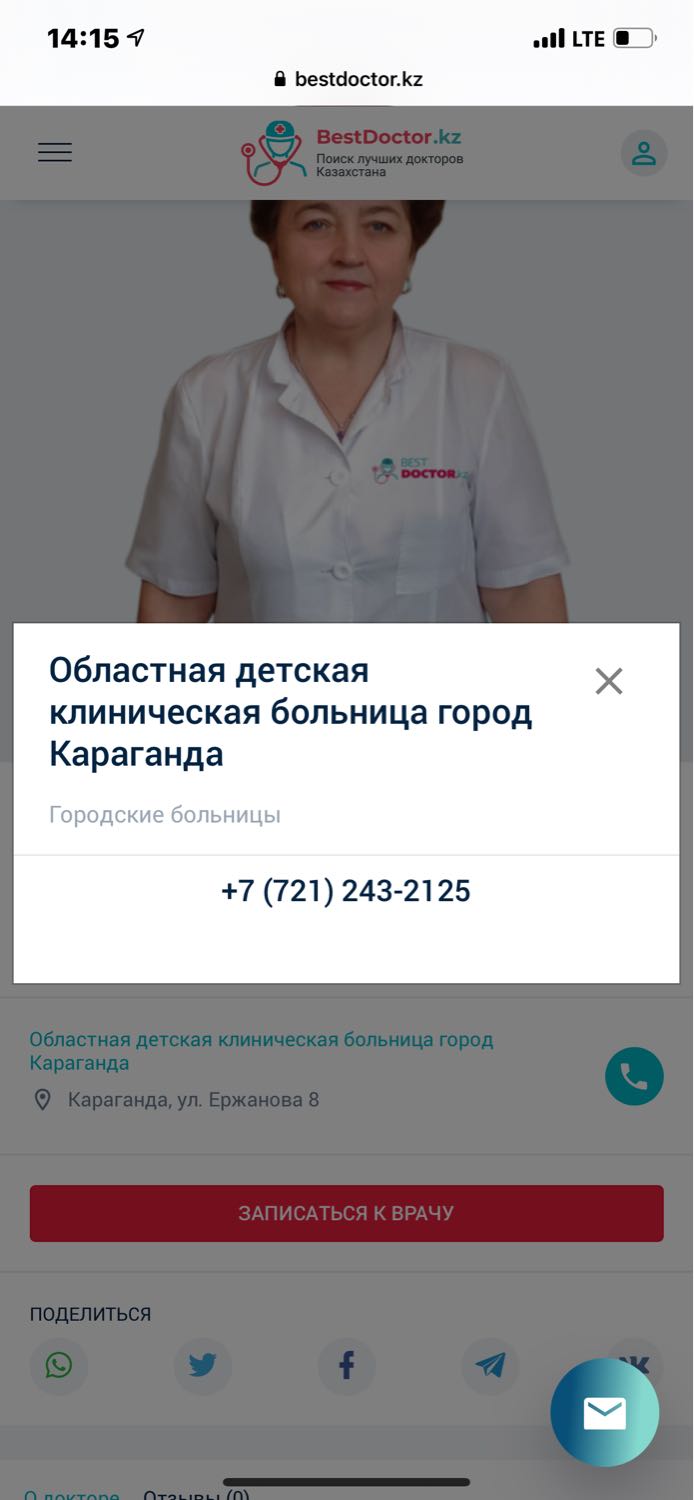Open the user profile icon
The image size is (694, 1500).
pyautogui.click(x=644, y=153)
